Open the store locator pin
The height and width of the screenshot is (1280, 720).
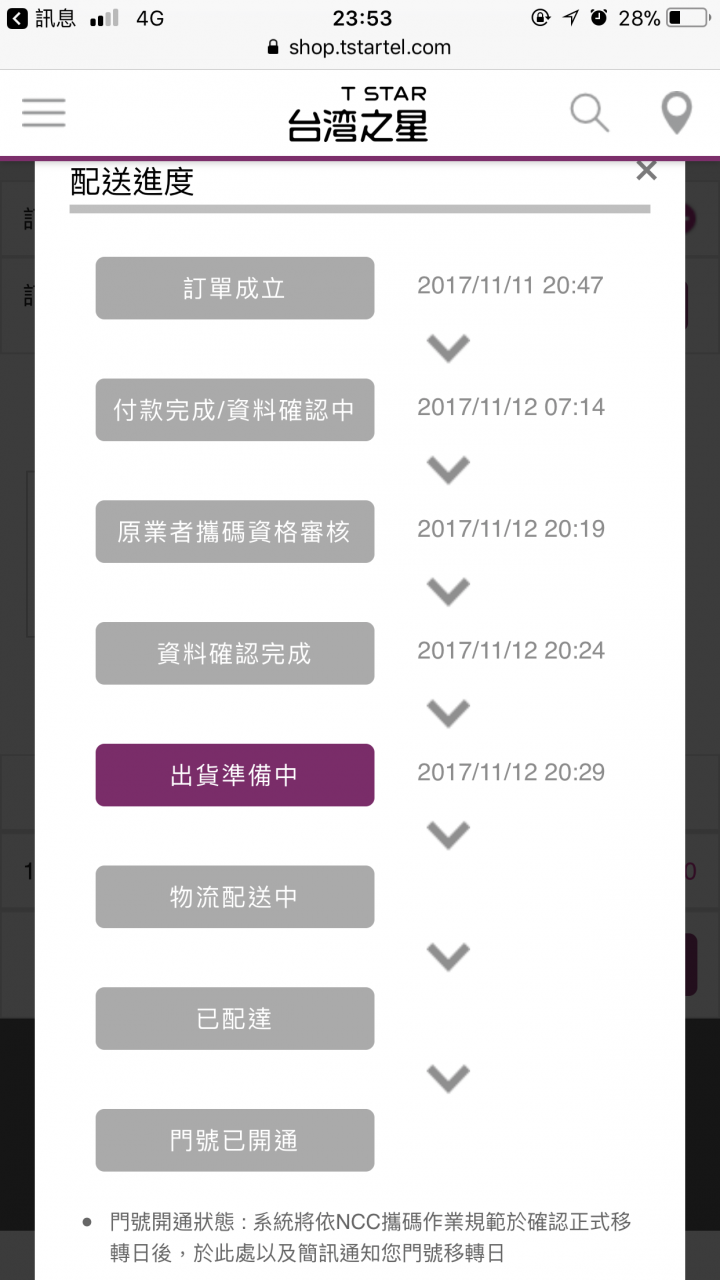pos(677,113)
